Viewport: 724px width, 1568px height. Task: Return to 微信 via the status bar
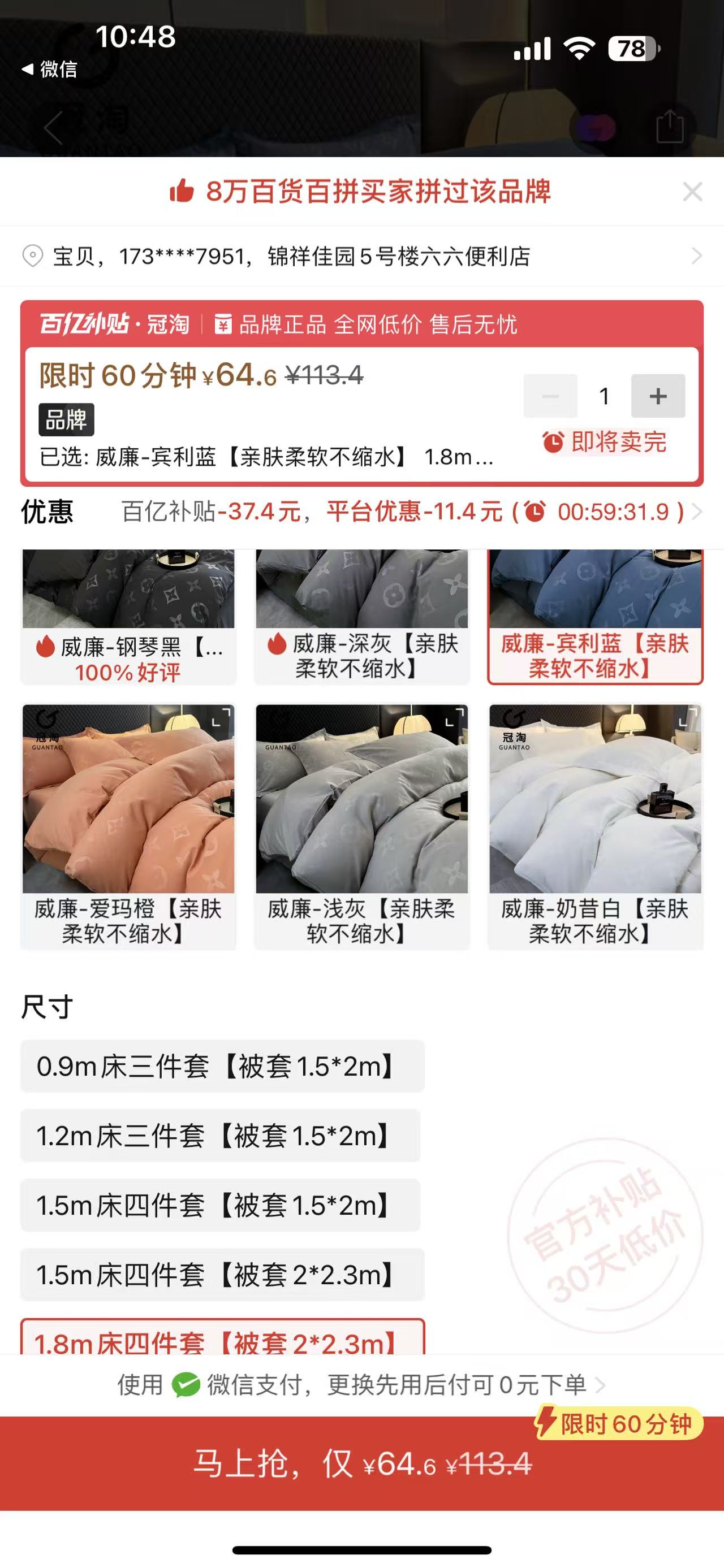pos(50,70)
